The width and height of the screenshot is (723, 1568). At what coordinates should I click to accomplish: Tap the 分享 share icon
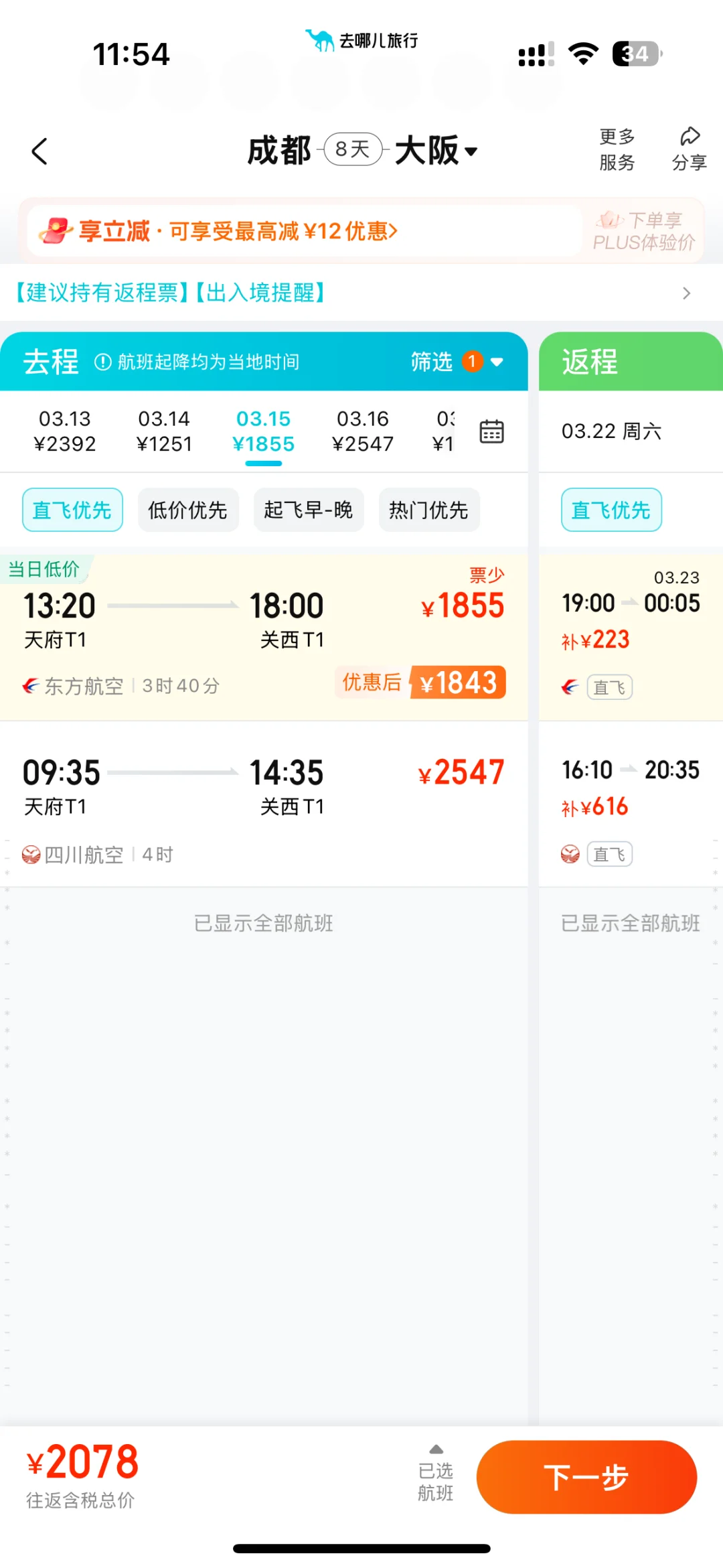click(690, 150)
